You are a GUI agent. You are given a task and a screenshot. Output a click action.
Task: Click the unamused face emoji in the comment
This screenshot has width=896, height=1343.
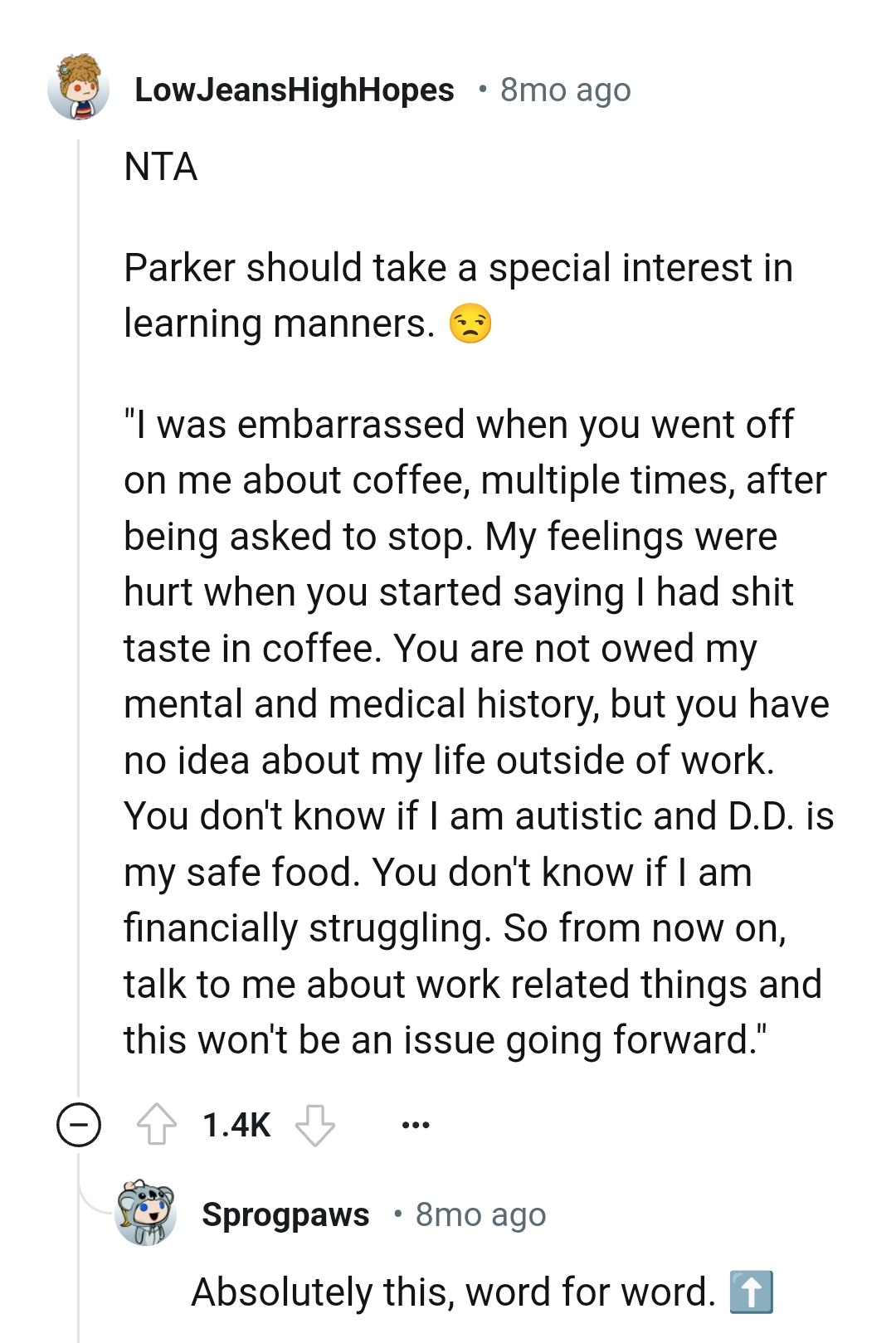coord(470,324)
